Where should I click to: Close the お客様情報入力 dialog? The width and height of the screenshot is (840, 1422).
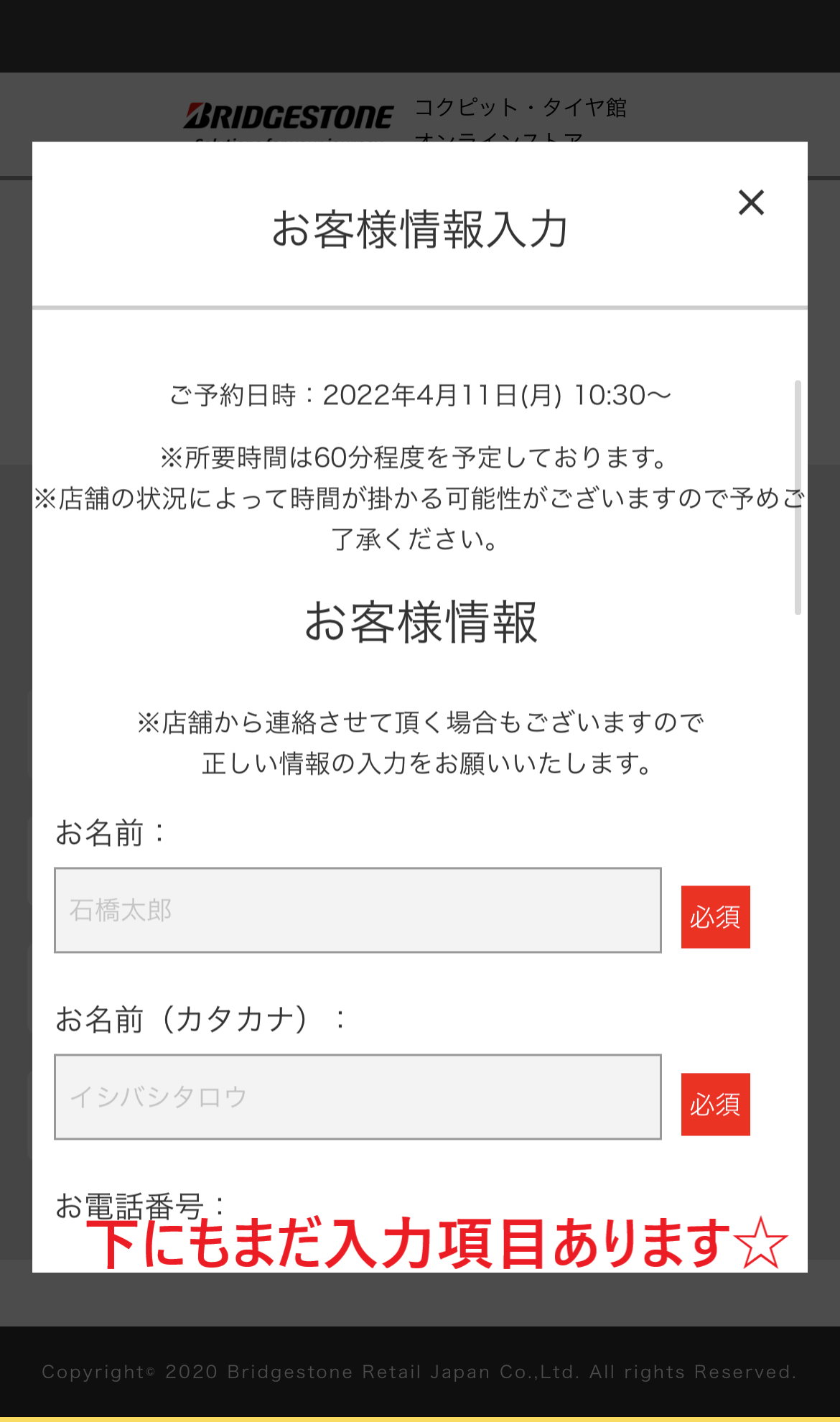751,203
